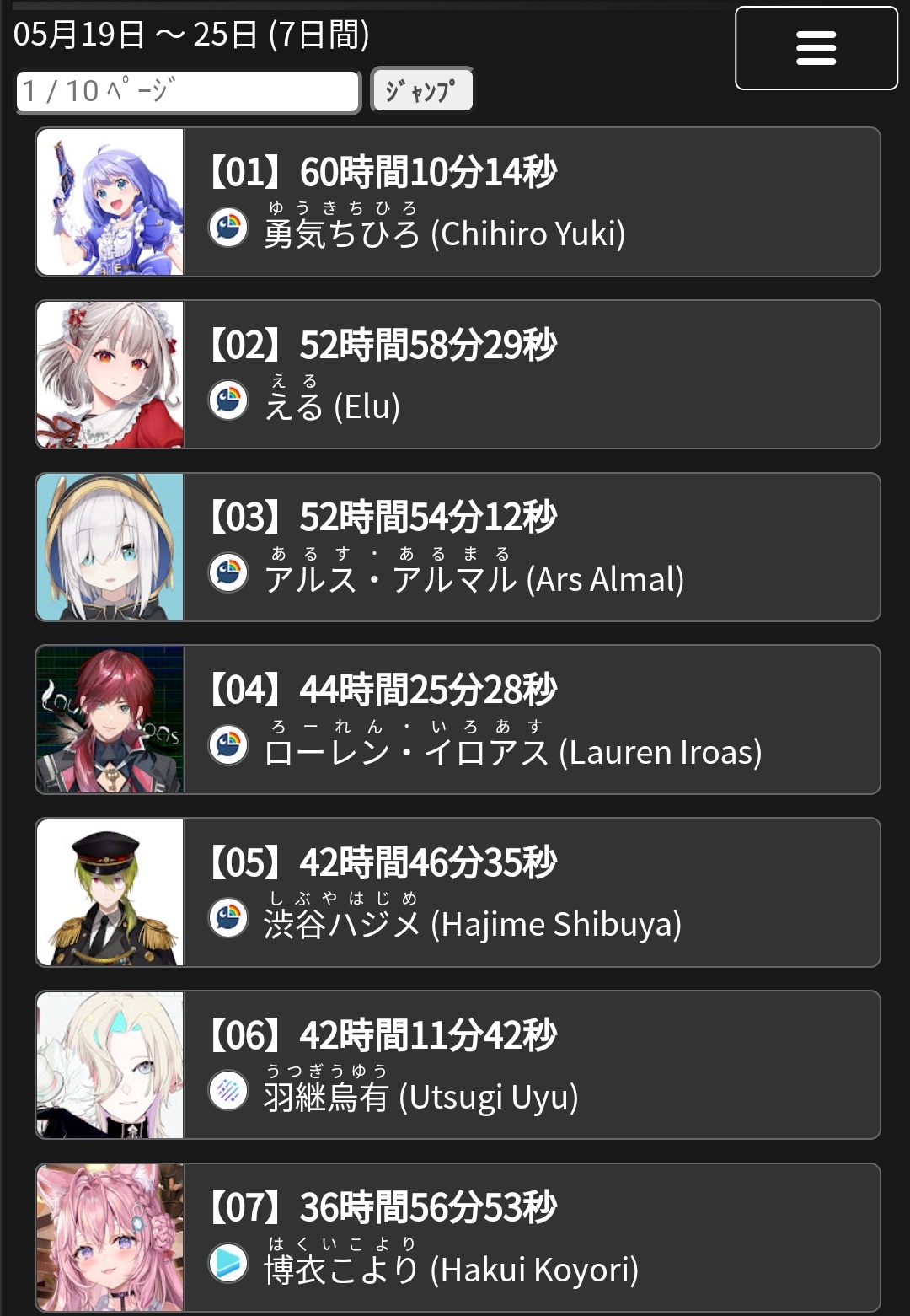Open Chihiro Yuki's ranking card
Screen dimensions: 910x1316
(458, 202)
